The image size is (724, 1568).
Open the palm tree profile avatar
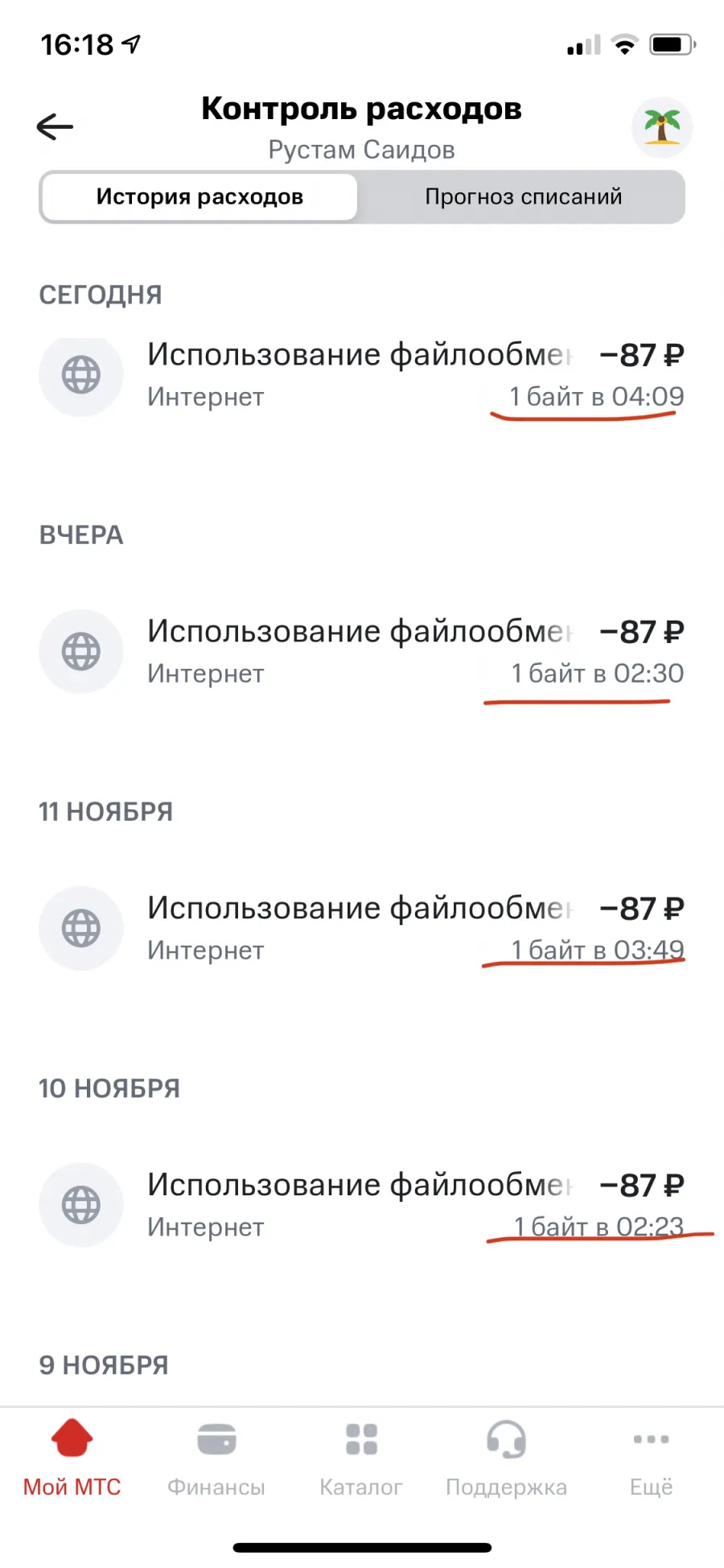tap(661, 127)
